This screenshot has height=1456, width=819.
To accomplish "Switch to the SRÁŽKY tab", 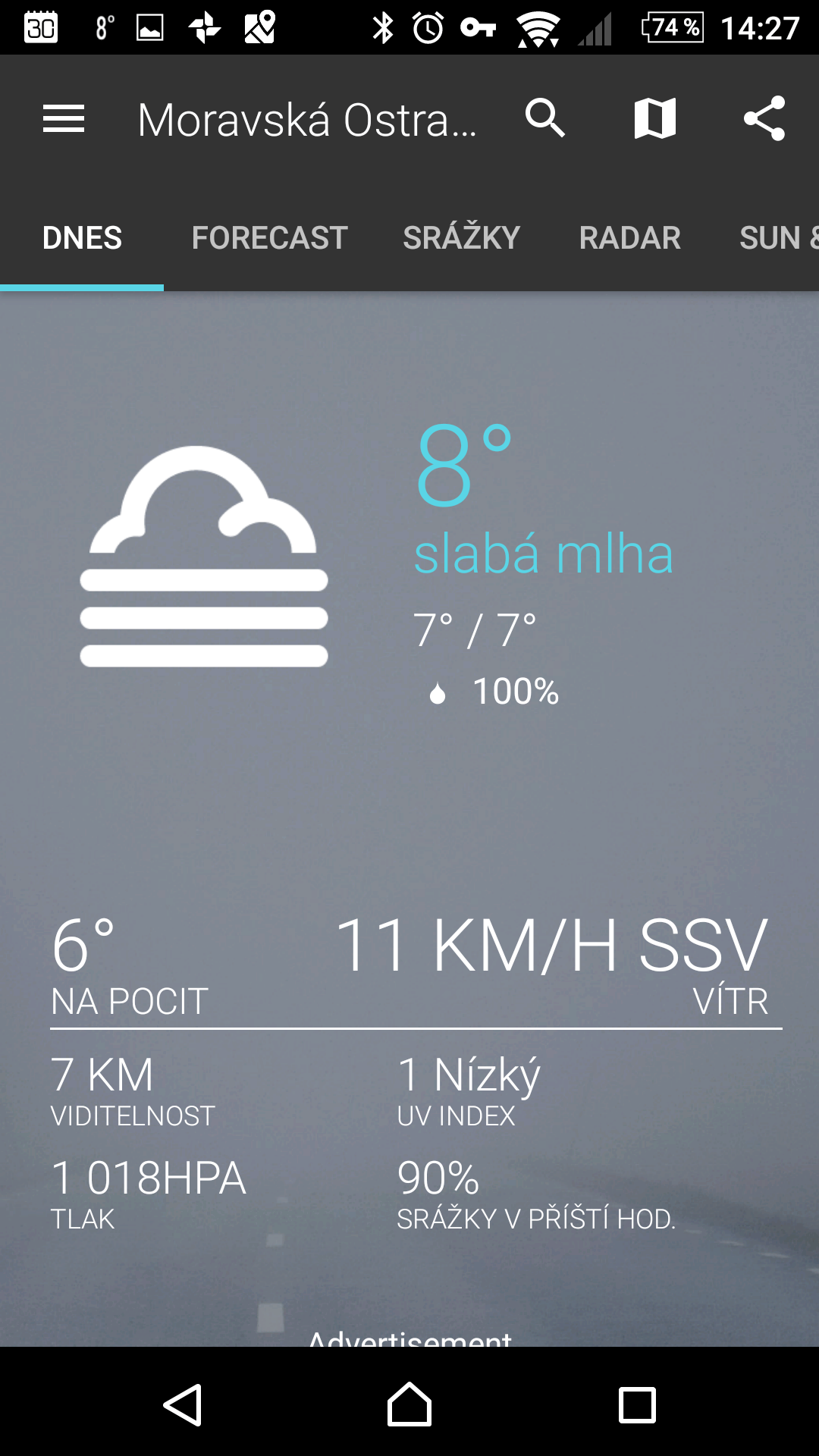I will point(461,237).
